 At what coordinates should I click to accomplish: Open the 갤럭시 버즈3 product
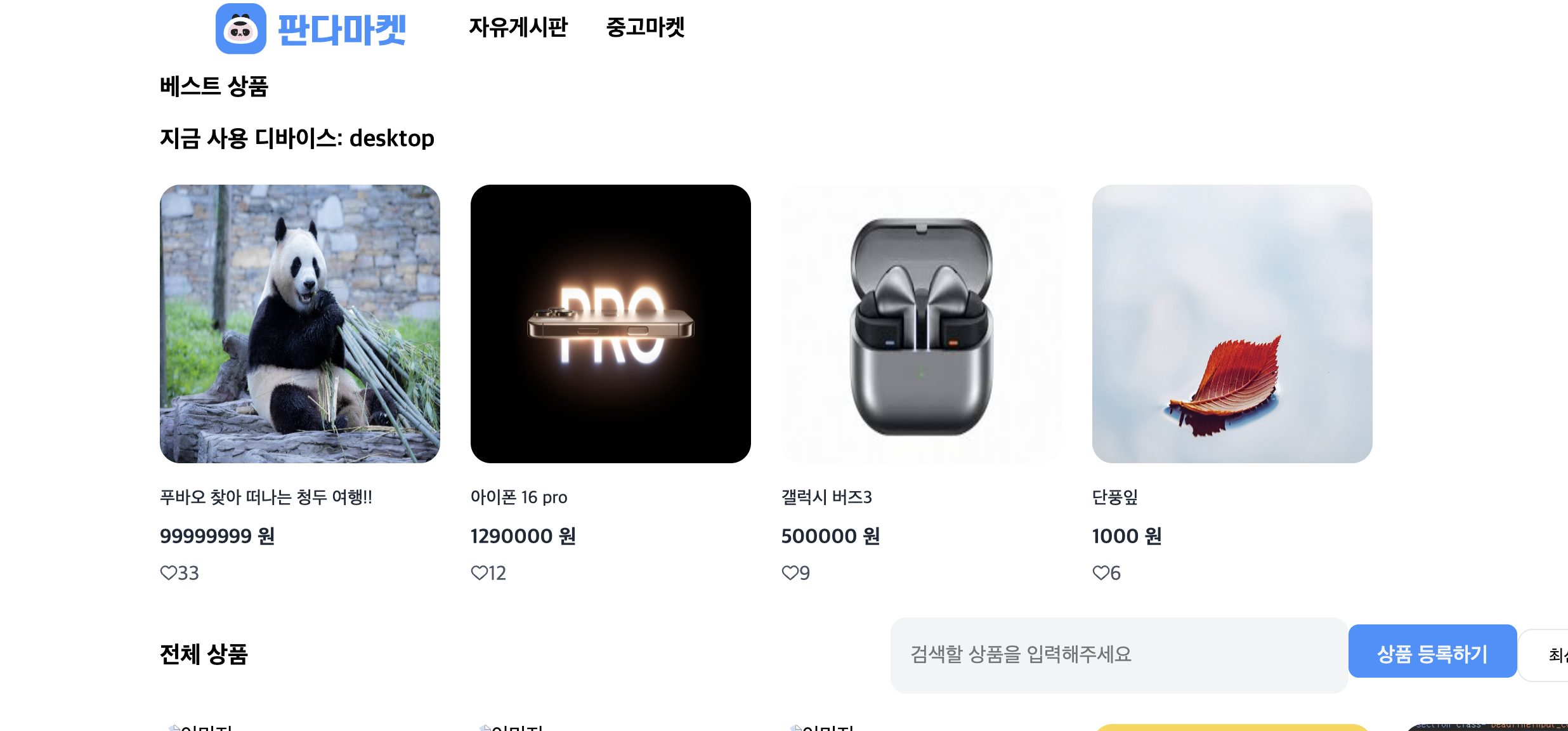click(921, 324)
